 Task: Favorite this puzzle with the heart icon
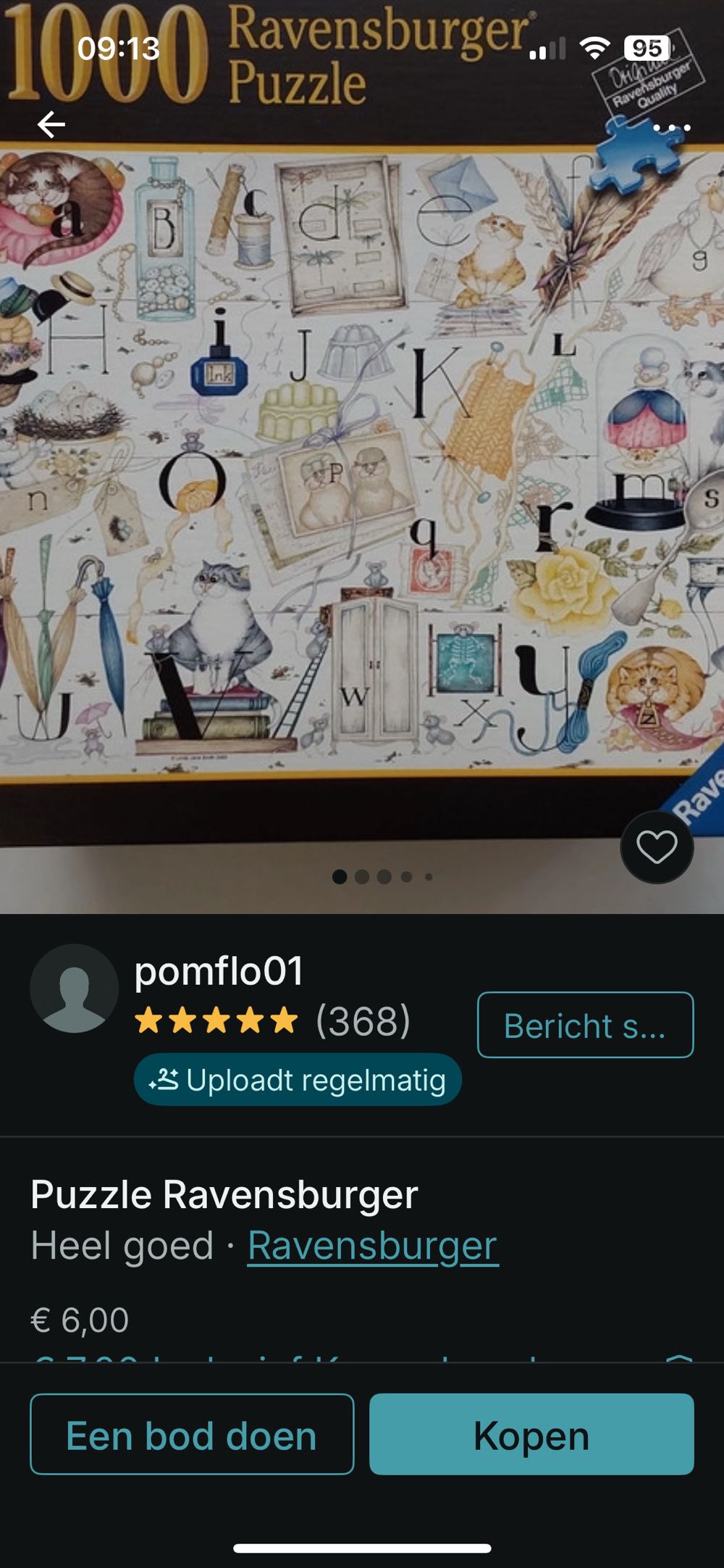[657, 847]
